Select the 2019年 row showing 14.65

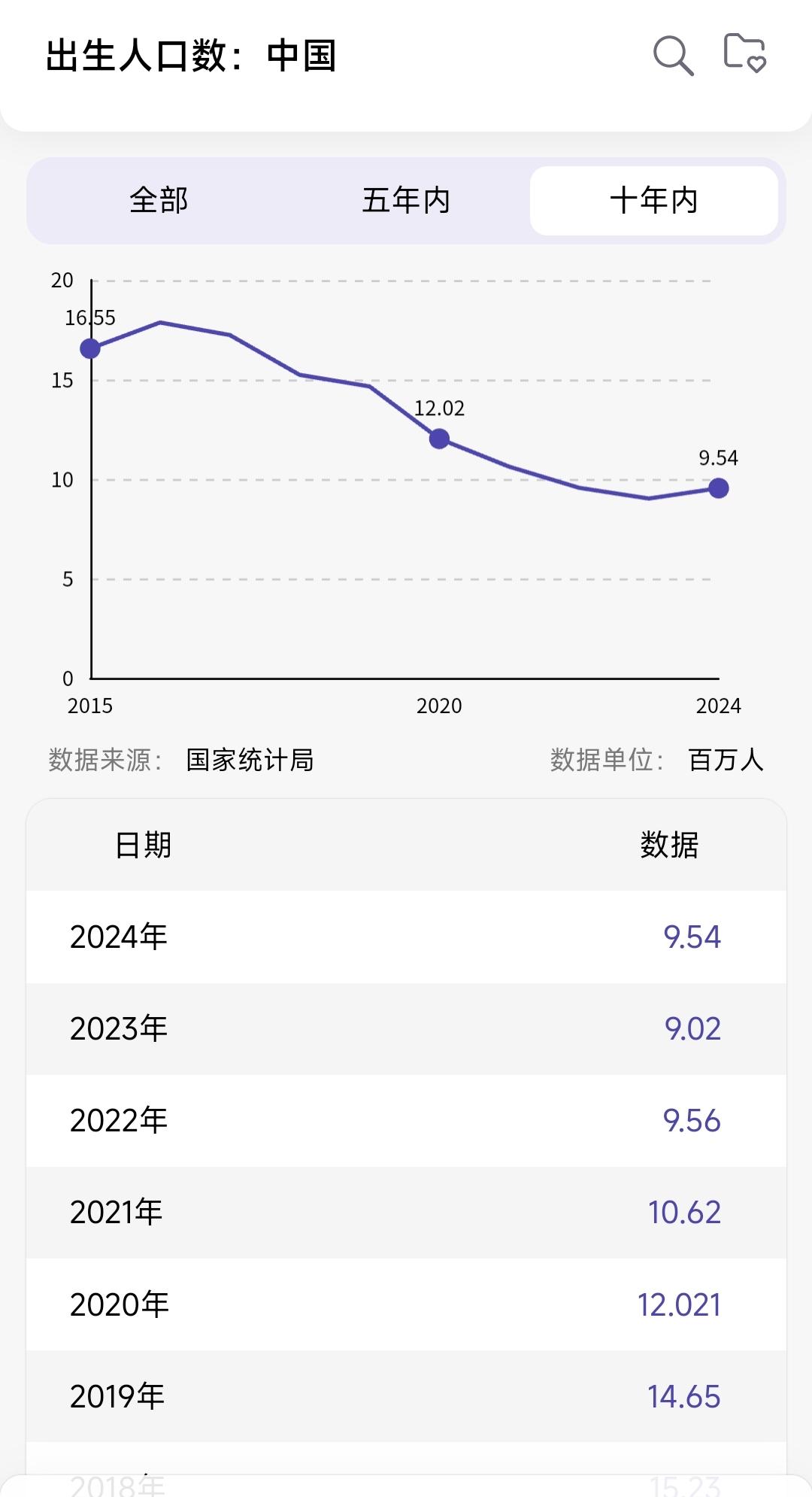[406, 1396]
